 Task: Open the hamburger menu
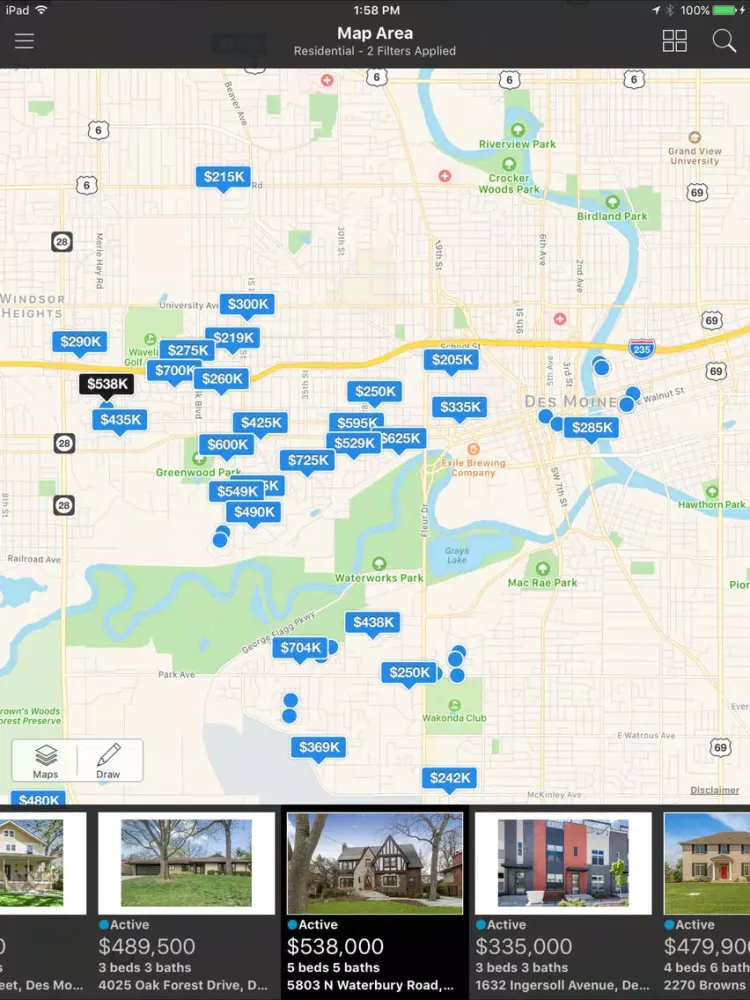[x=24, y=41]
